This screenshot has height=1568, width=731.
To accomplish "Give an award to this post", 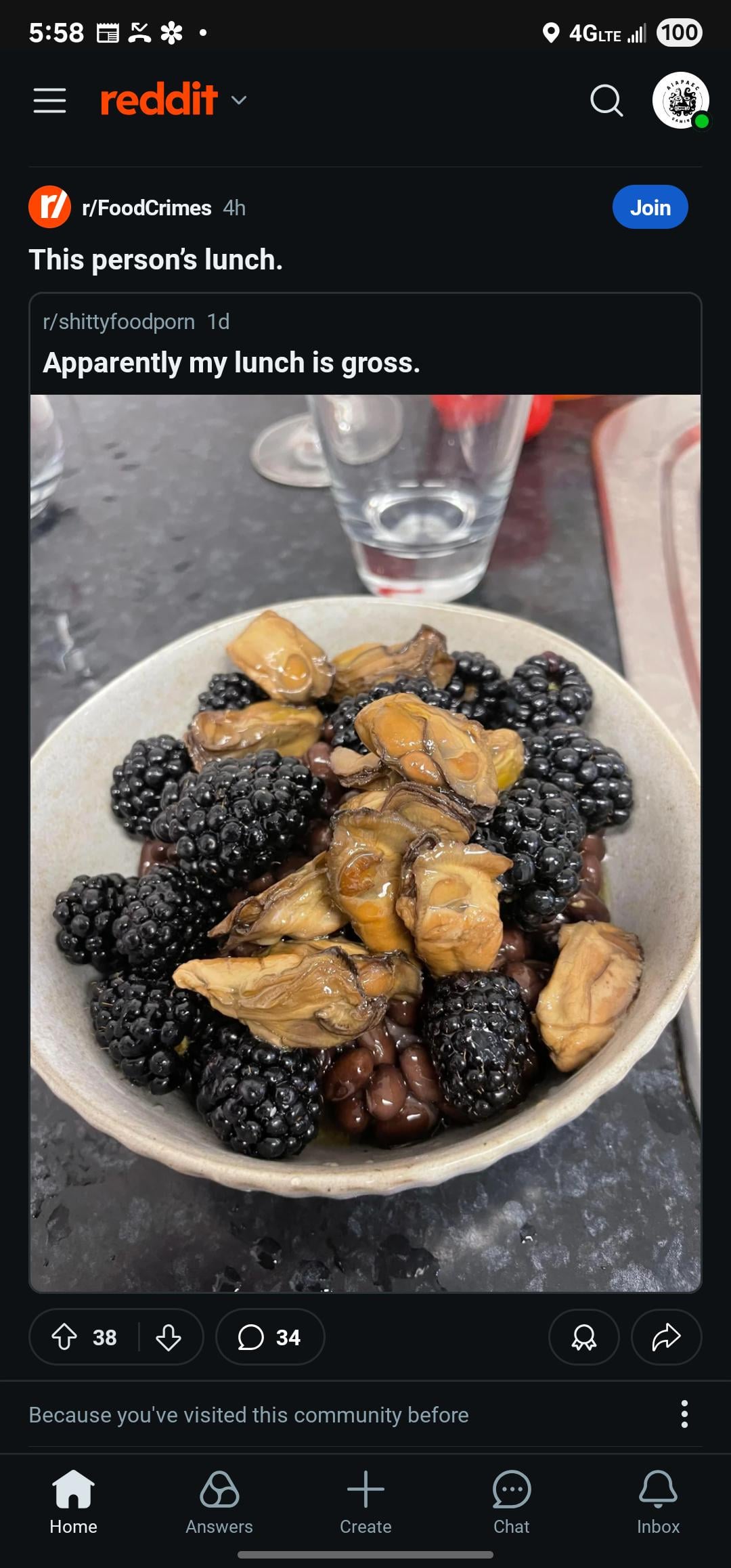I will click(583, 1337).
